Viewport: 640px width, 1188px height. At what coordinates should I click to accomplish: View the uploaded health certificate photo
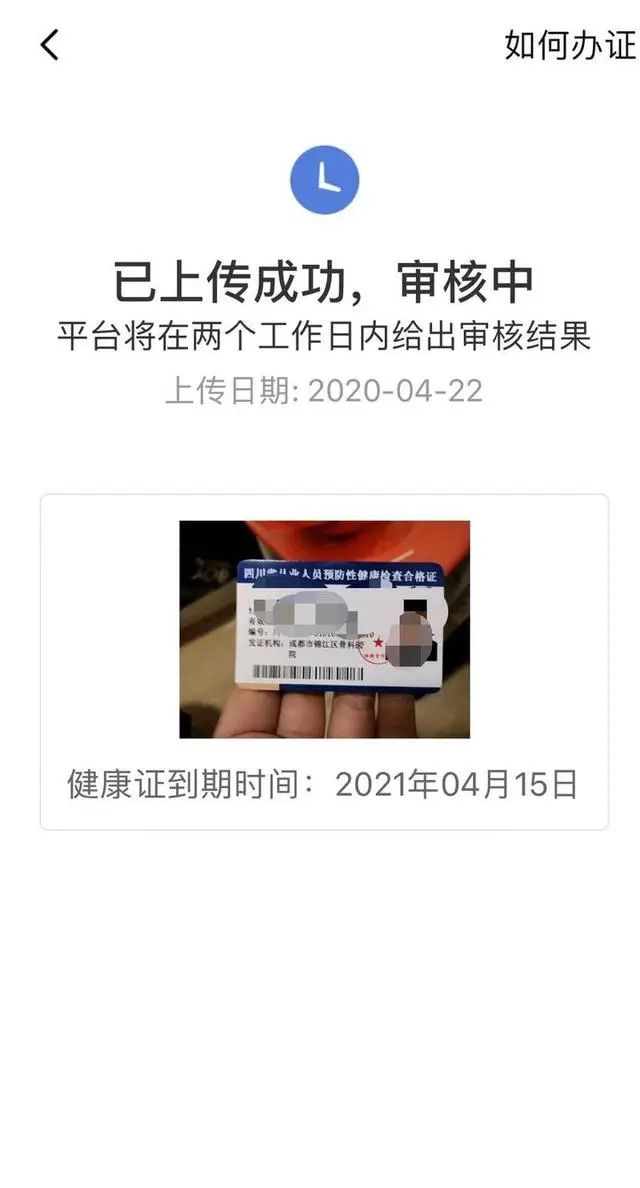coord(324,629)
